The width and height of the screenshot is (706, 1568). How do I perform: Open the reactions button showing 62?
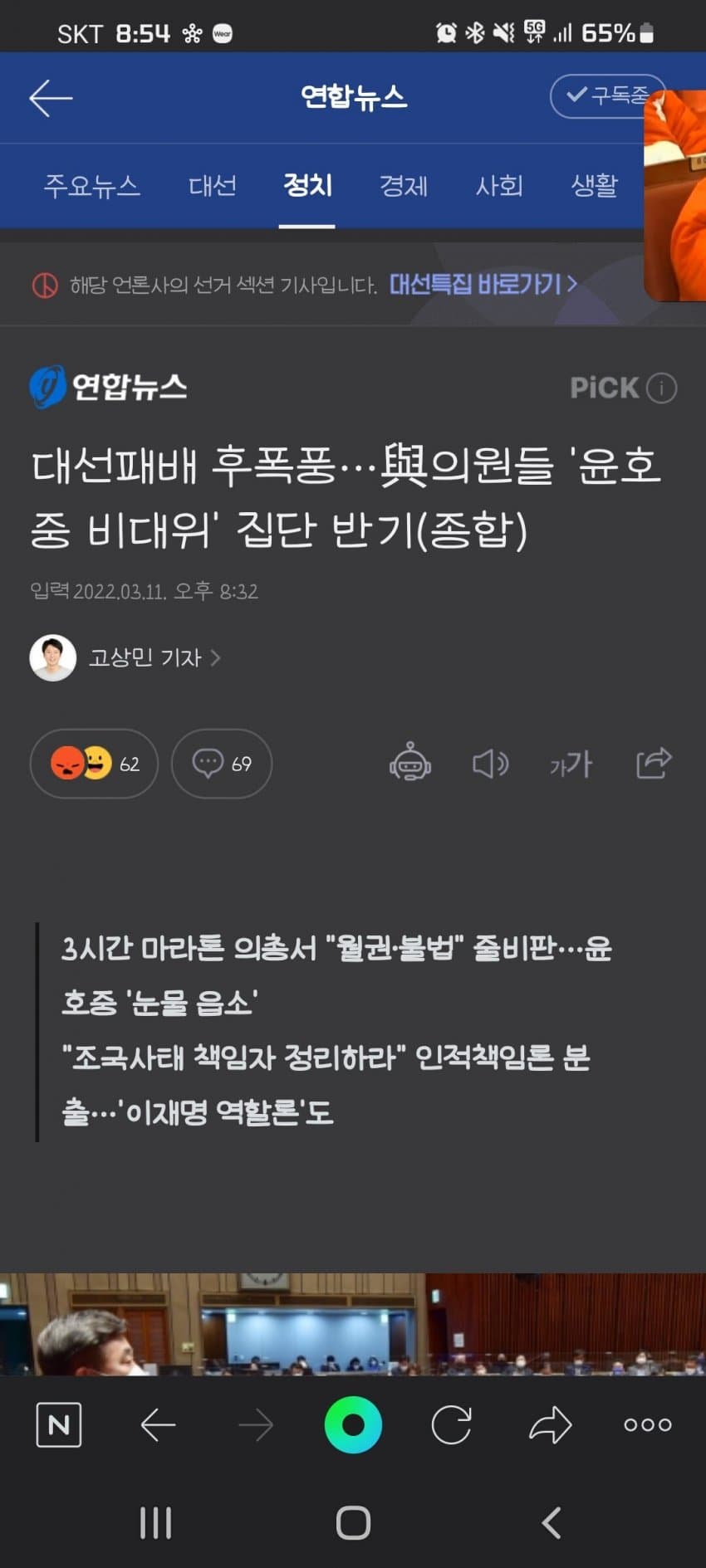pyautogui.click(x=94, y=764)
